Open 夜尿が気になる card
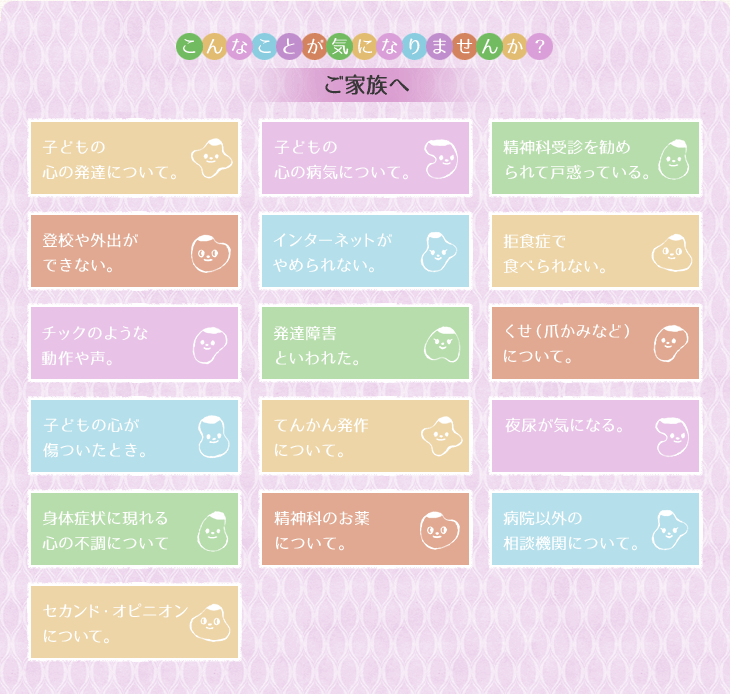This screenshot has width=730, height=694. (595, 436)
